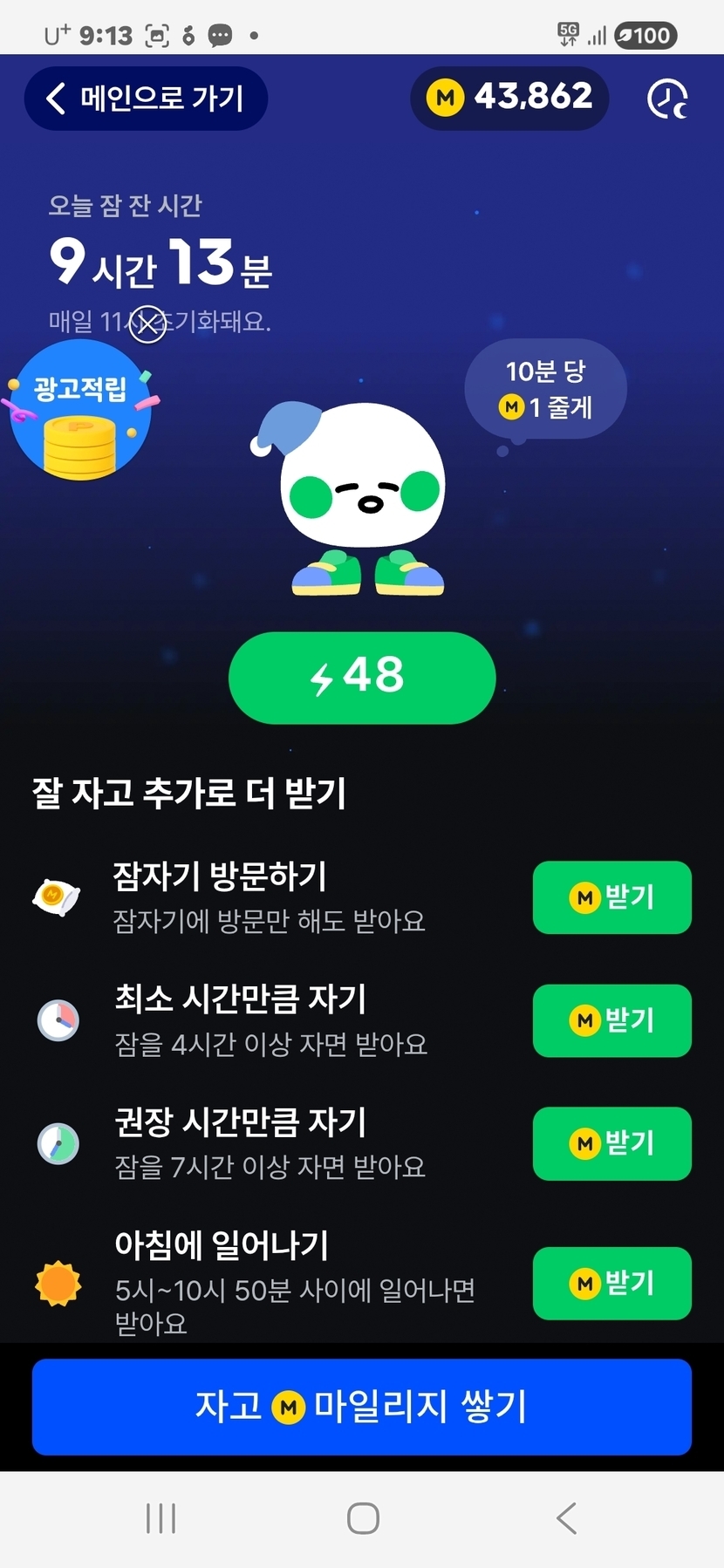Open the 43,862 mileage balance
Screen dimensions: 724x1568
click(509, 98)
